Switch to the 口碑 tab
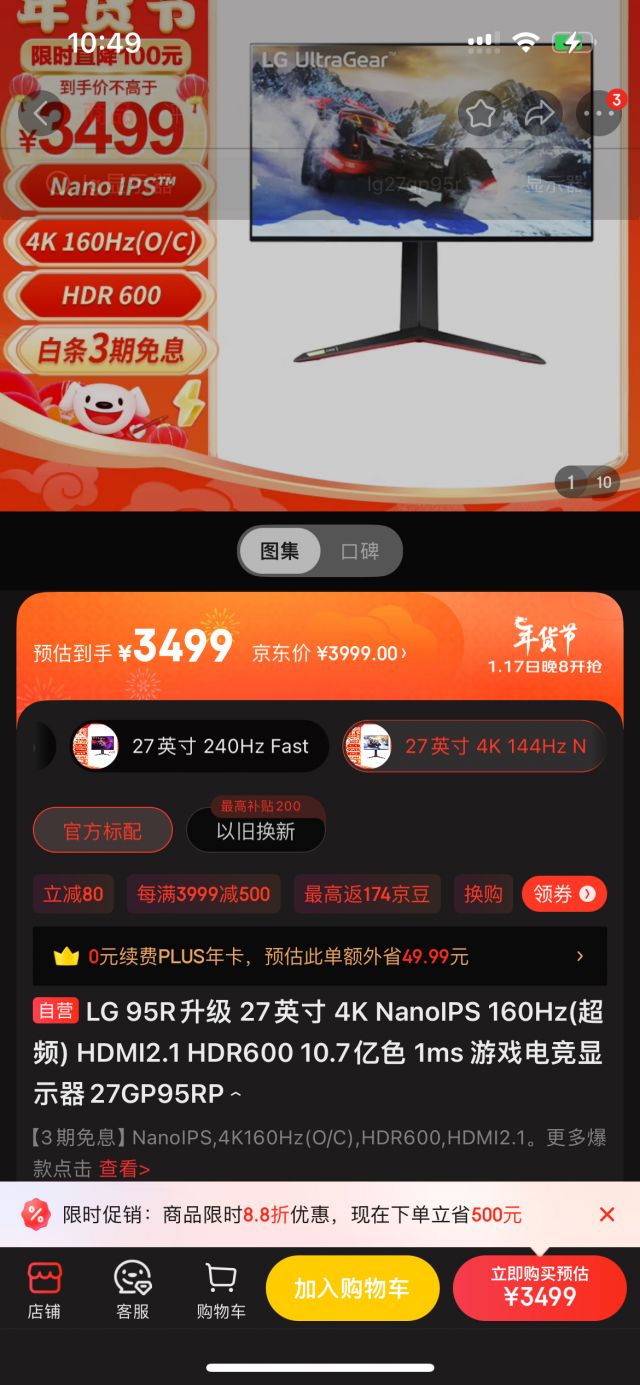 point(360,551)
